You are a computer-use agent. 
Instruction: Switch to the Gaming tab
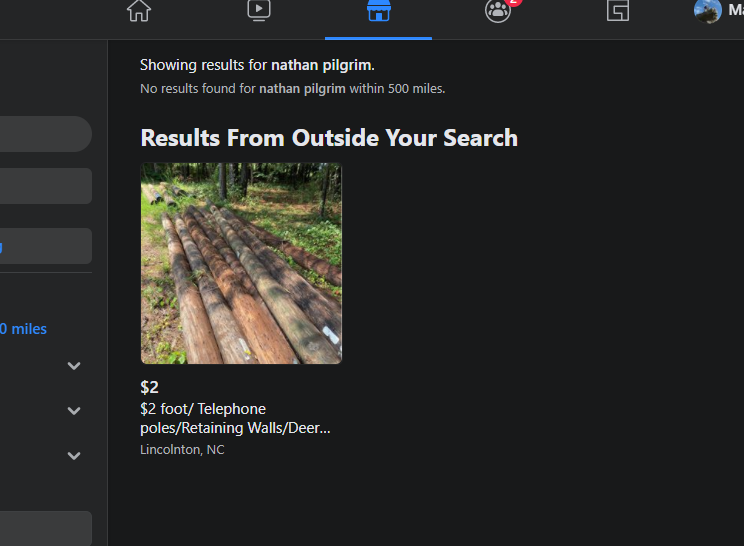(x=617, y=11)
